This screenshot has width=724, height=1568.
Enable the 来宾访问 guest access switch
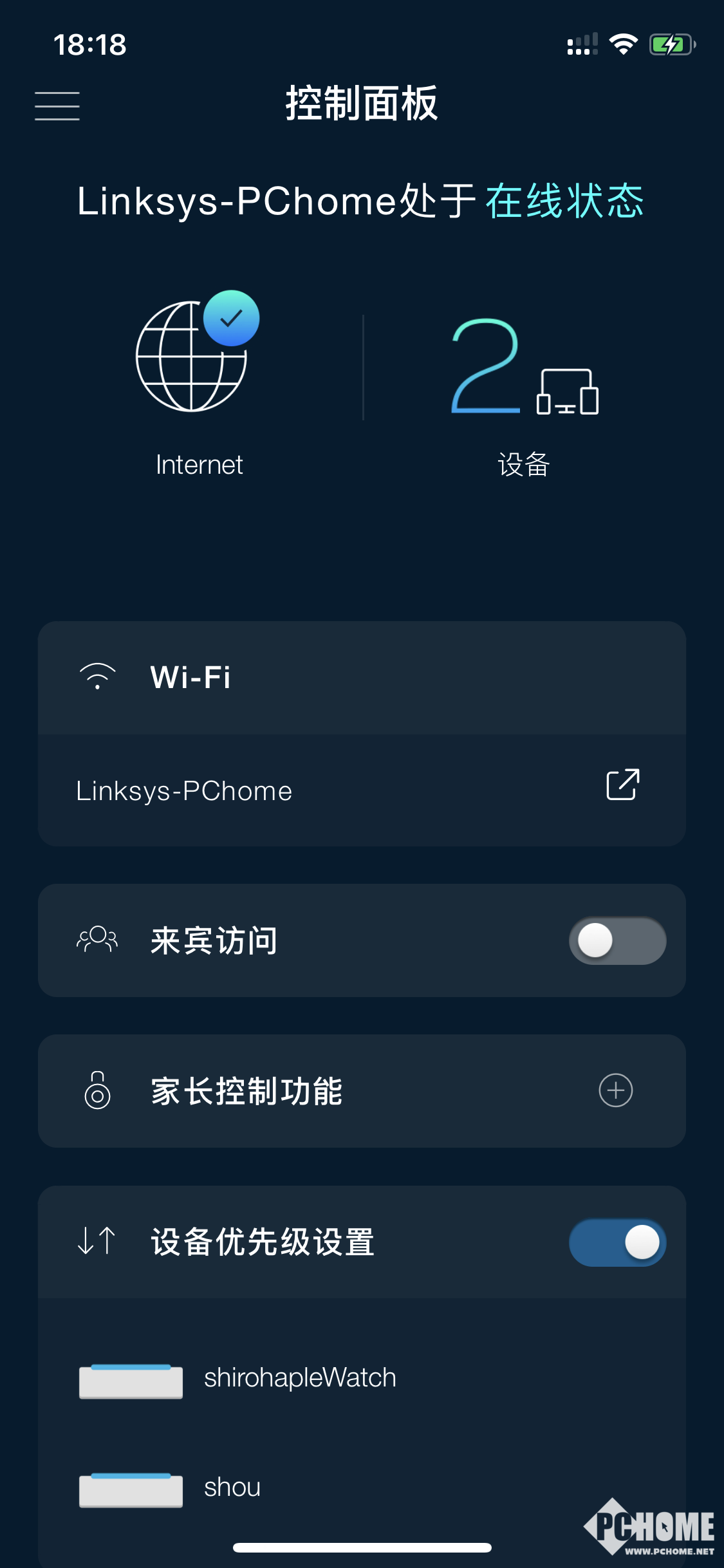coord(617,940)
